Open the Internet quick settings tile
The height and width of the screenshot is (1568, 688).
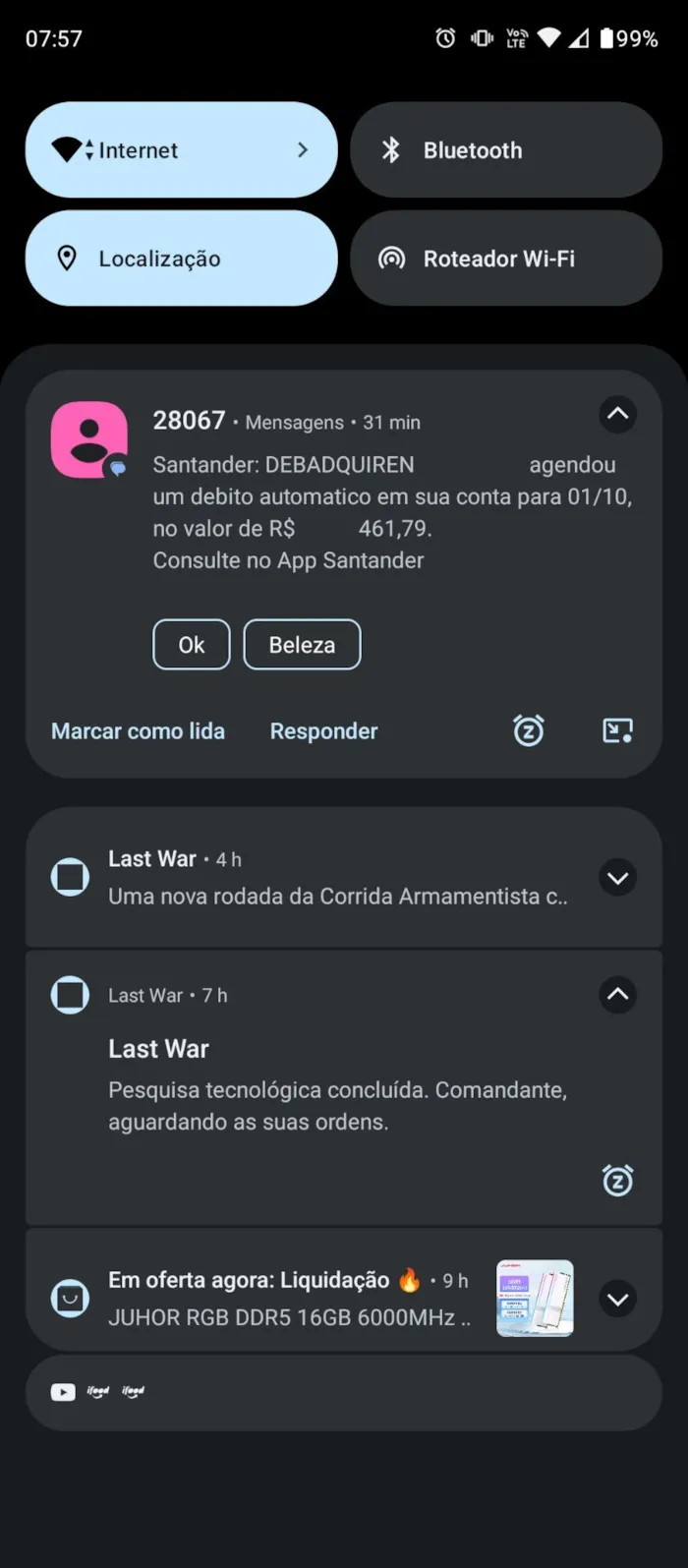click(181, 150)
